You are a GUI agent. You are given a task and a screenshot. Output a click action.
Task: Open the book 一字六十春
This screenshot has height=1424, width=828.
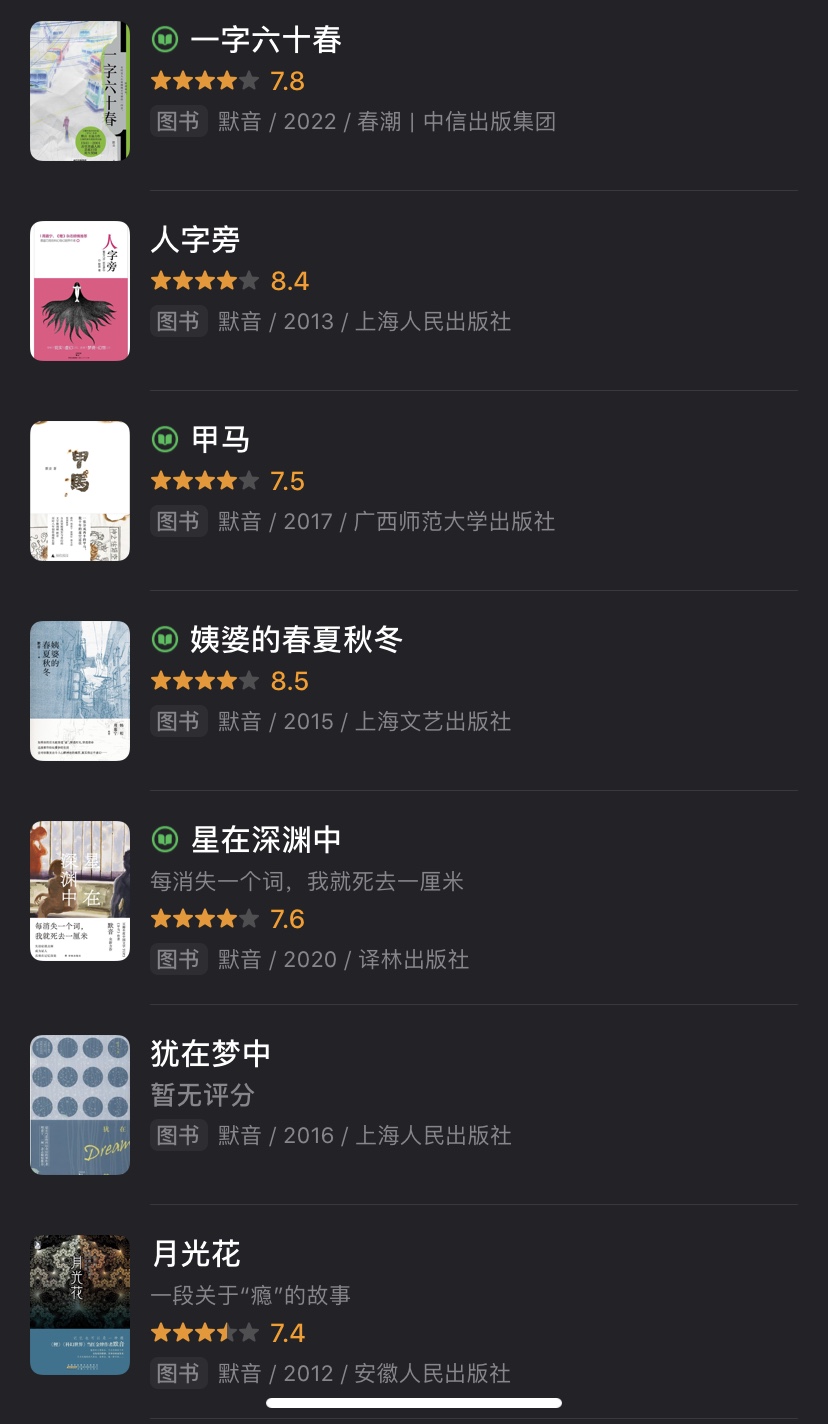click(266, 40)
